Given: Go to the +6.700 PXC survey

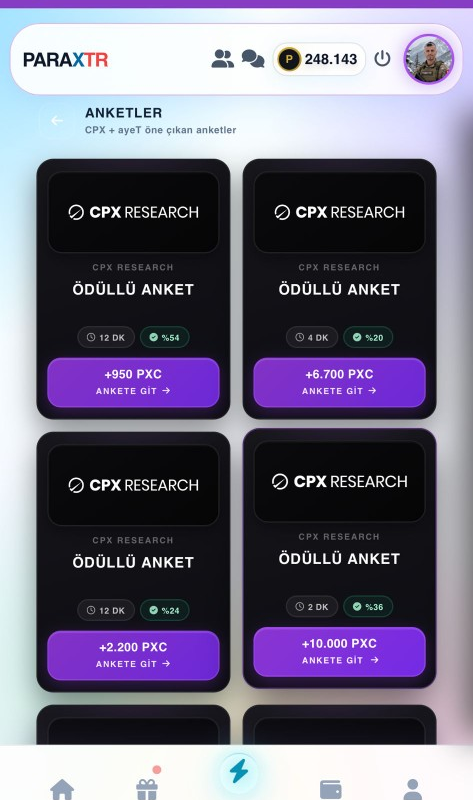Looking at the screenshot, I should coord(339,382).
